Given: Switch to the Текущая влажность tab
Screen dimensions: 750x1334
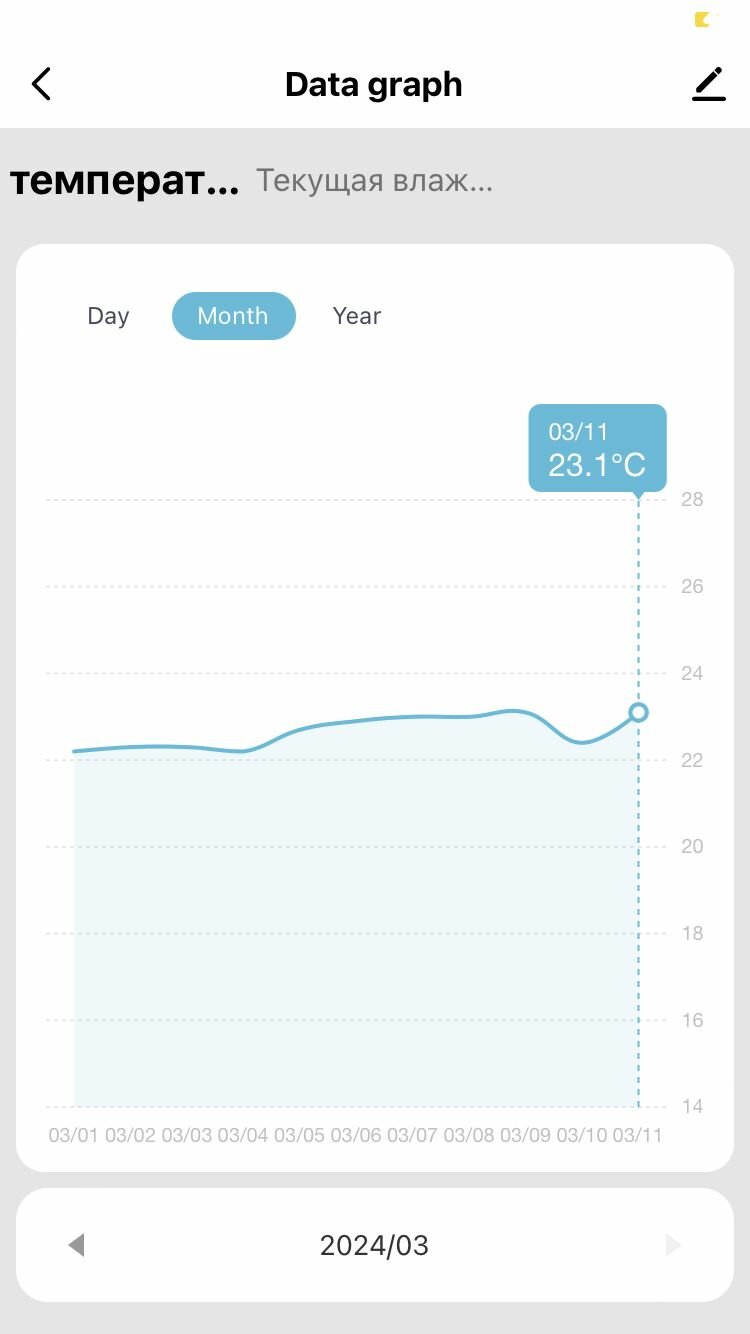Looking at the screenshot, I should pos(374,181).
